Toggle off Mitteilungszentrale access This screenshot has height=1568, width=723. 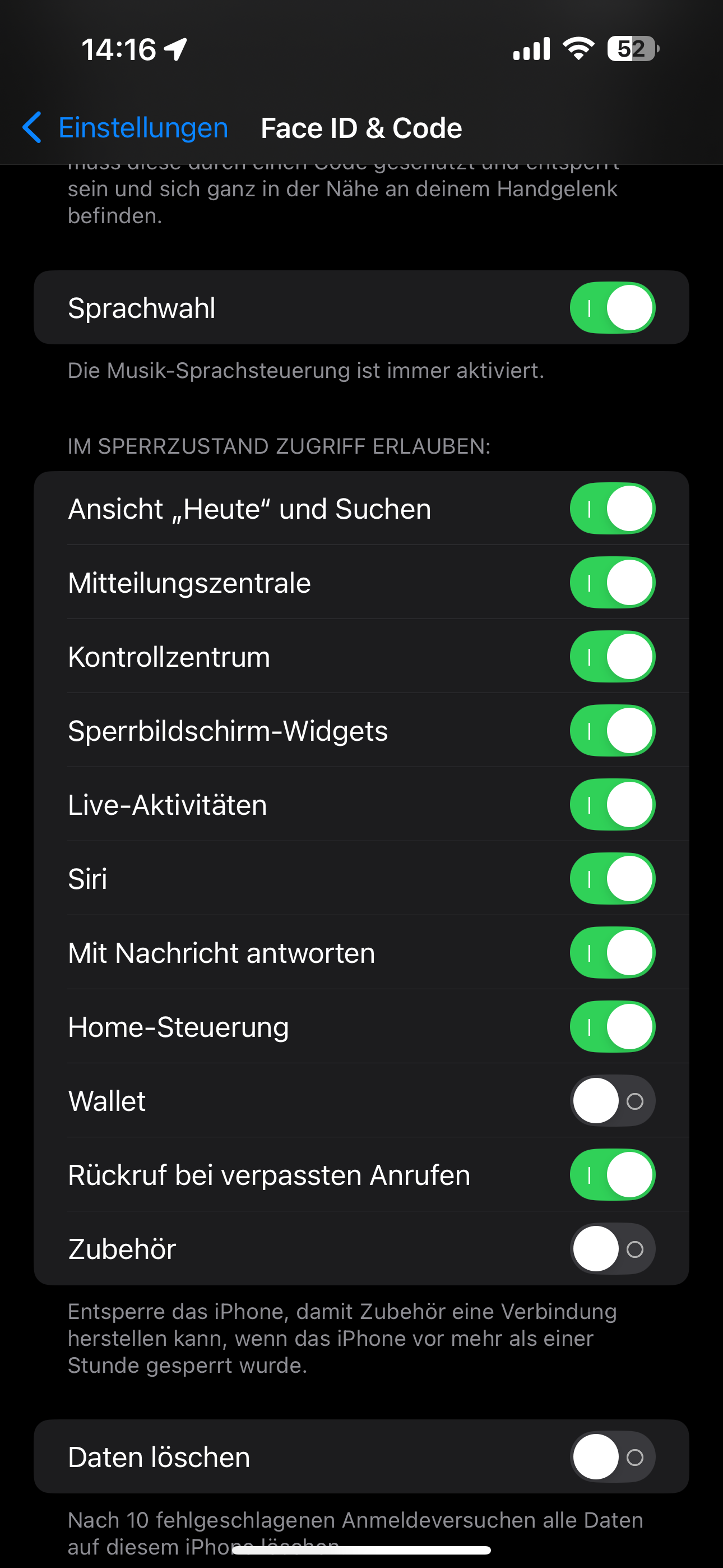click(x=611, y=583)
